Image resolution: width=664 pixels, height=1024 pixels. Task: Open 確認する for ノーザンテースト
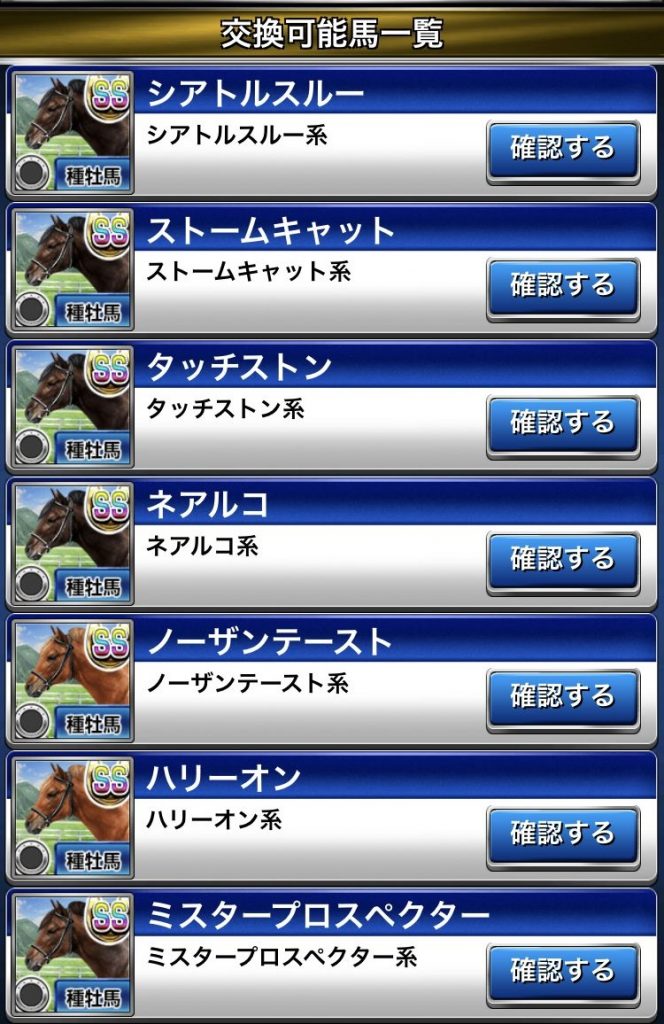click(x=563, y=698)
